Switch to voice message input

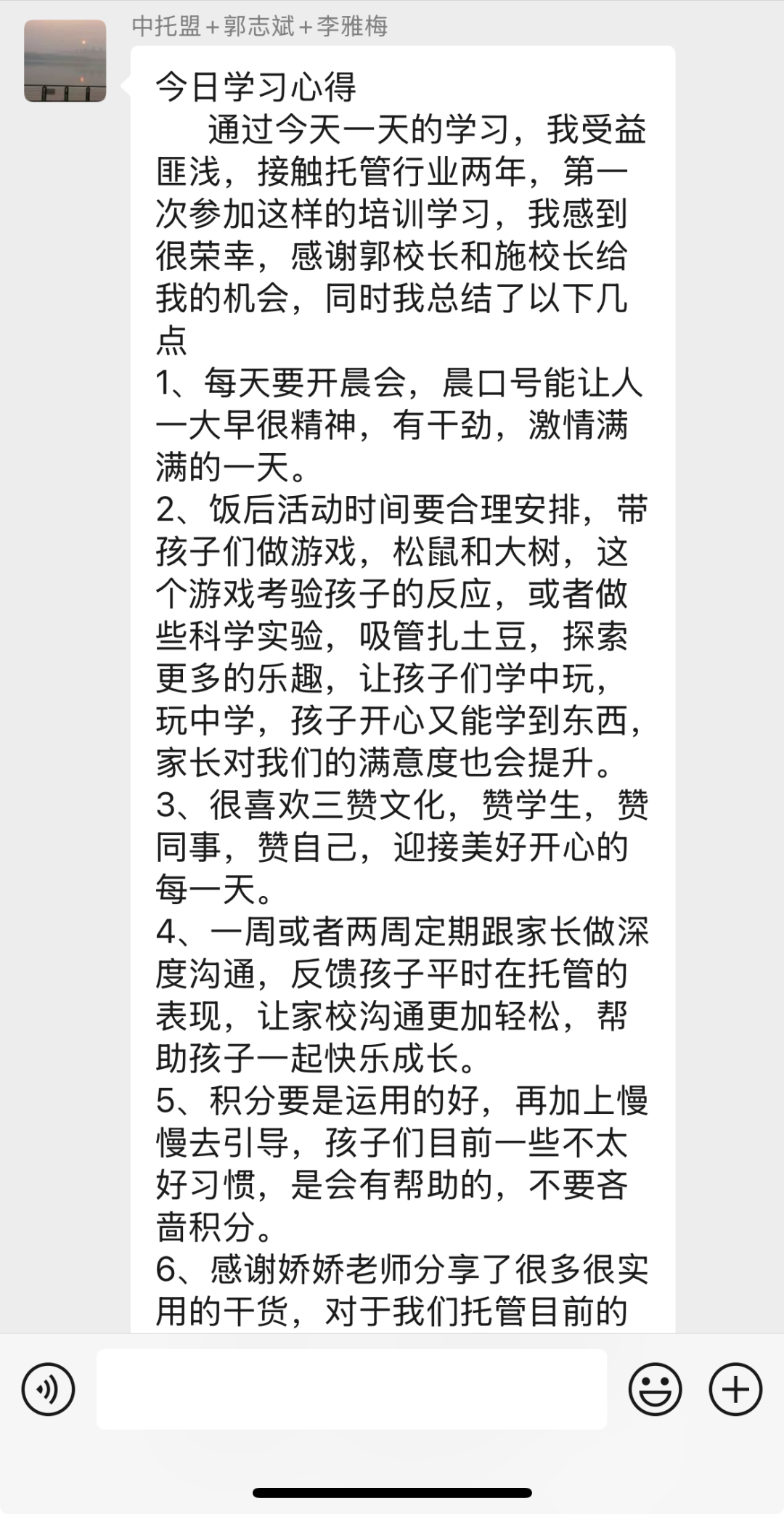coord(48,1389)
